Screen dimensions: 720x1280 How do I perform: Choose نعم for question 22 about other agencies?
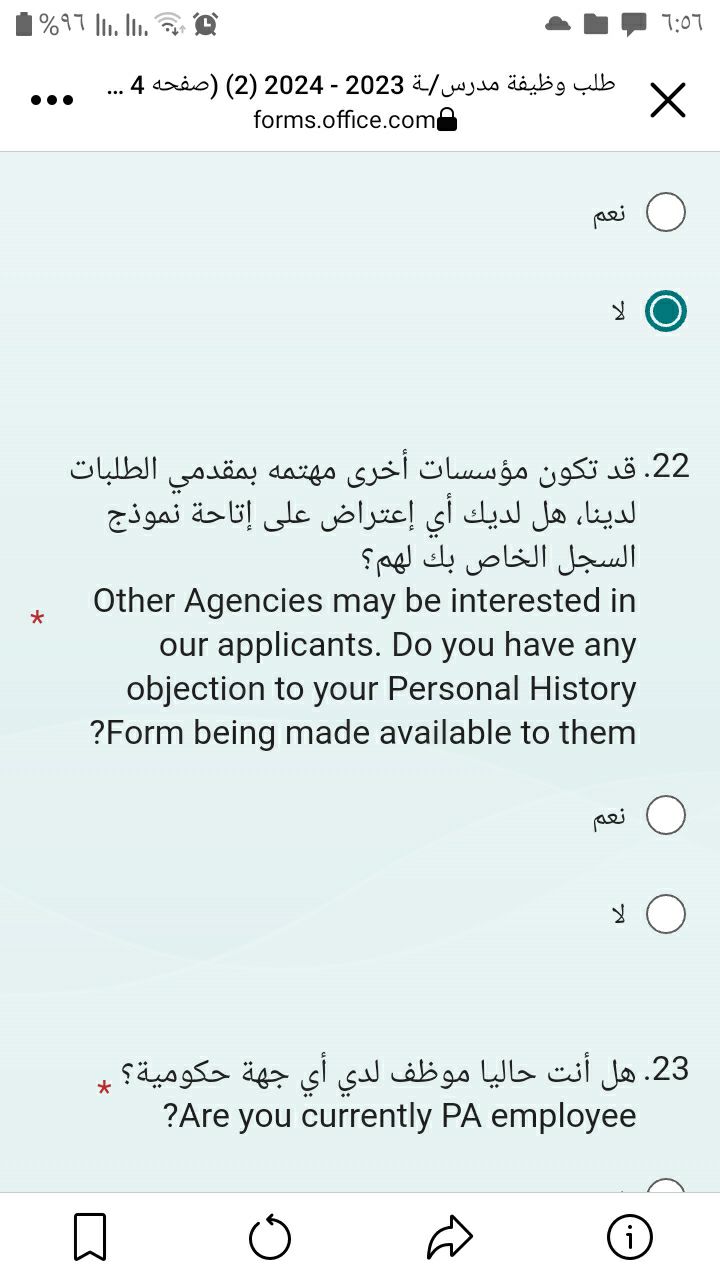pos(666,816)
